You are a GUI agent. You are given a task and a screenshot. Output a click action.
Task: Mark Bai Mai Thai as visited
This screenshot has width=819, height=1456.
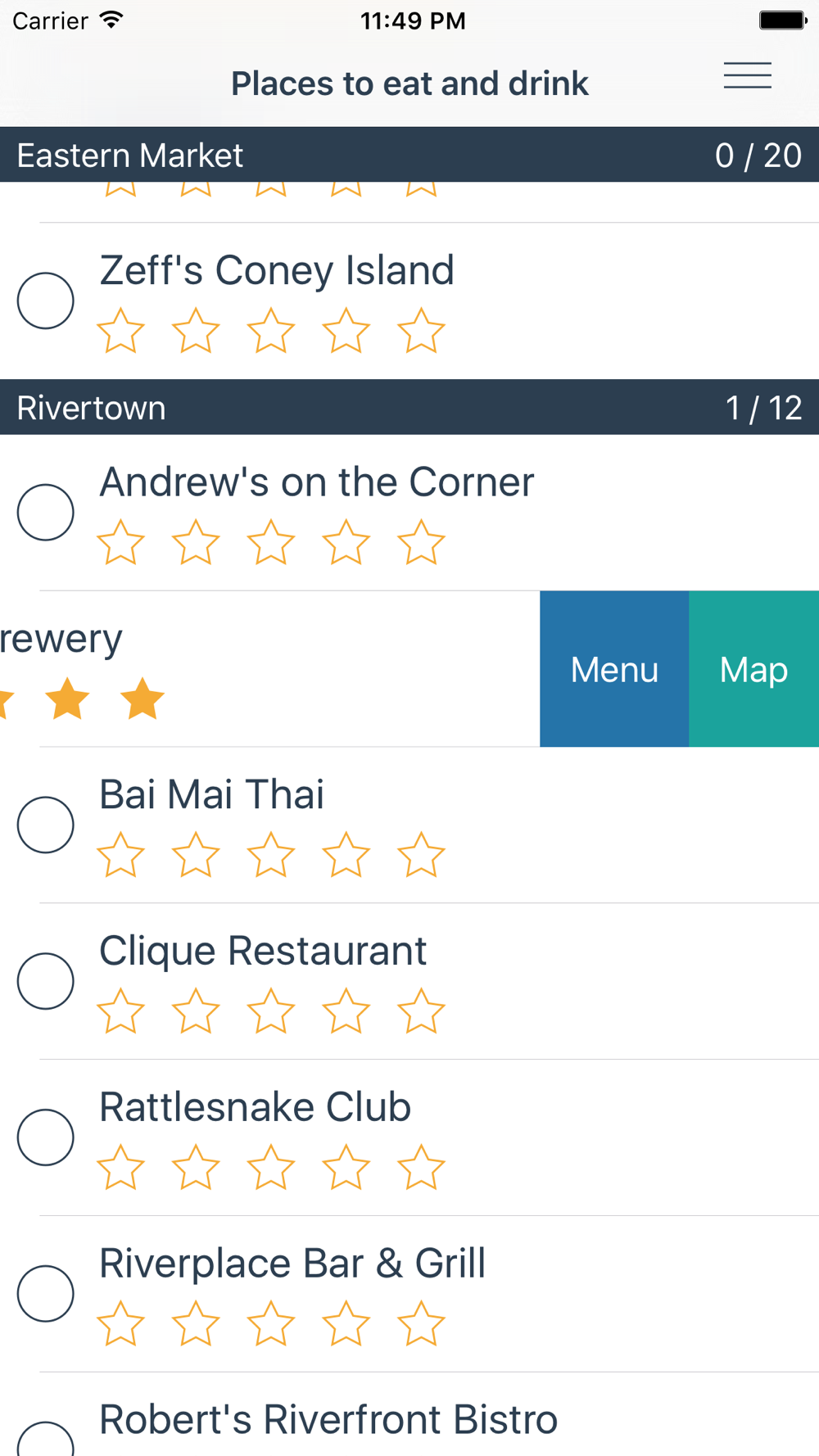pos(46,825)
